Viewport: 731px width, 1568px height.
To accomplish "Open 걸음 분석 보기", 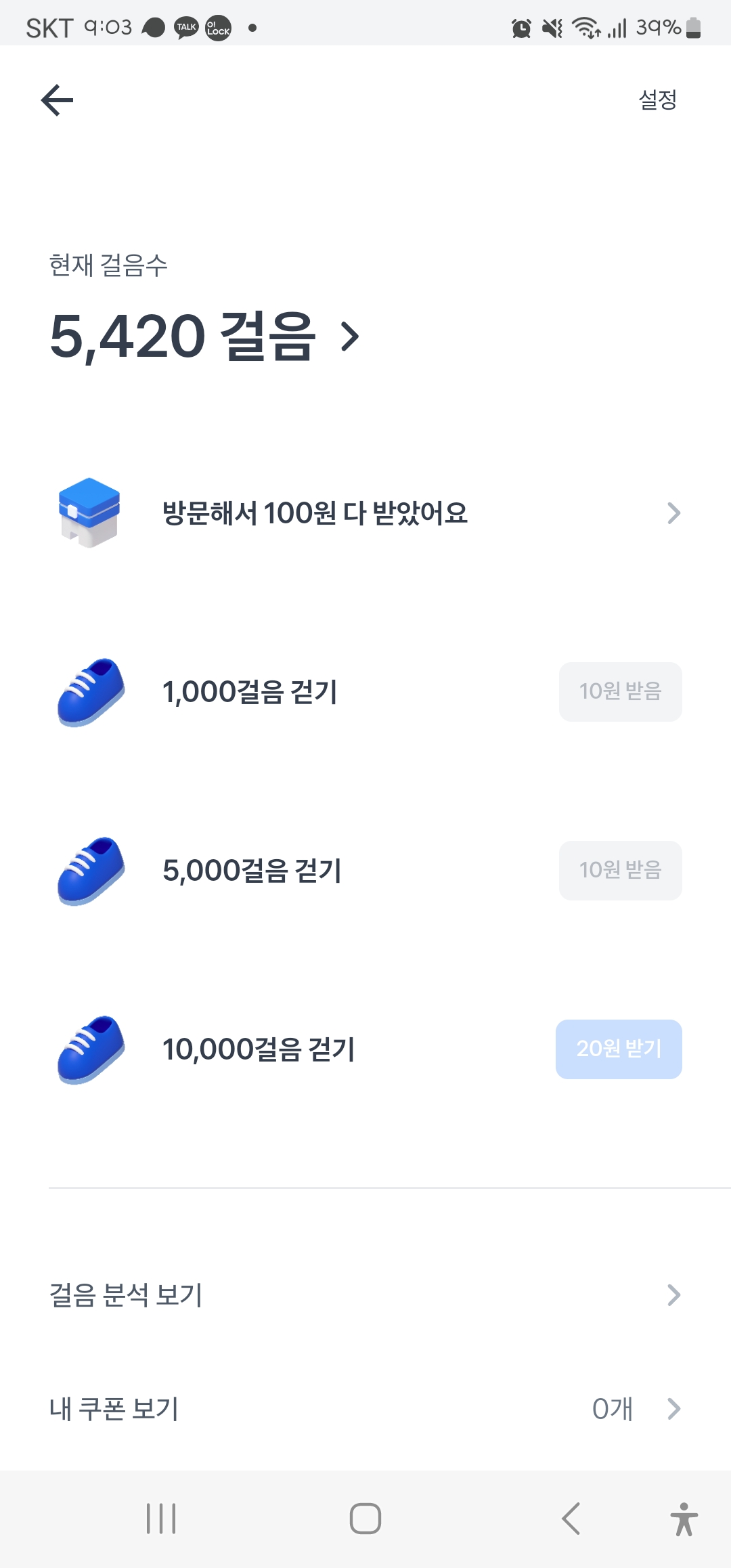I will [365, 1294].
